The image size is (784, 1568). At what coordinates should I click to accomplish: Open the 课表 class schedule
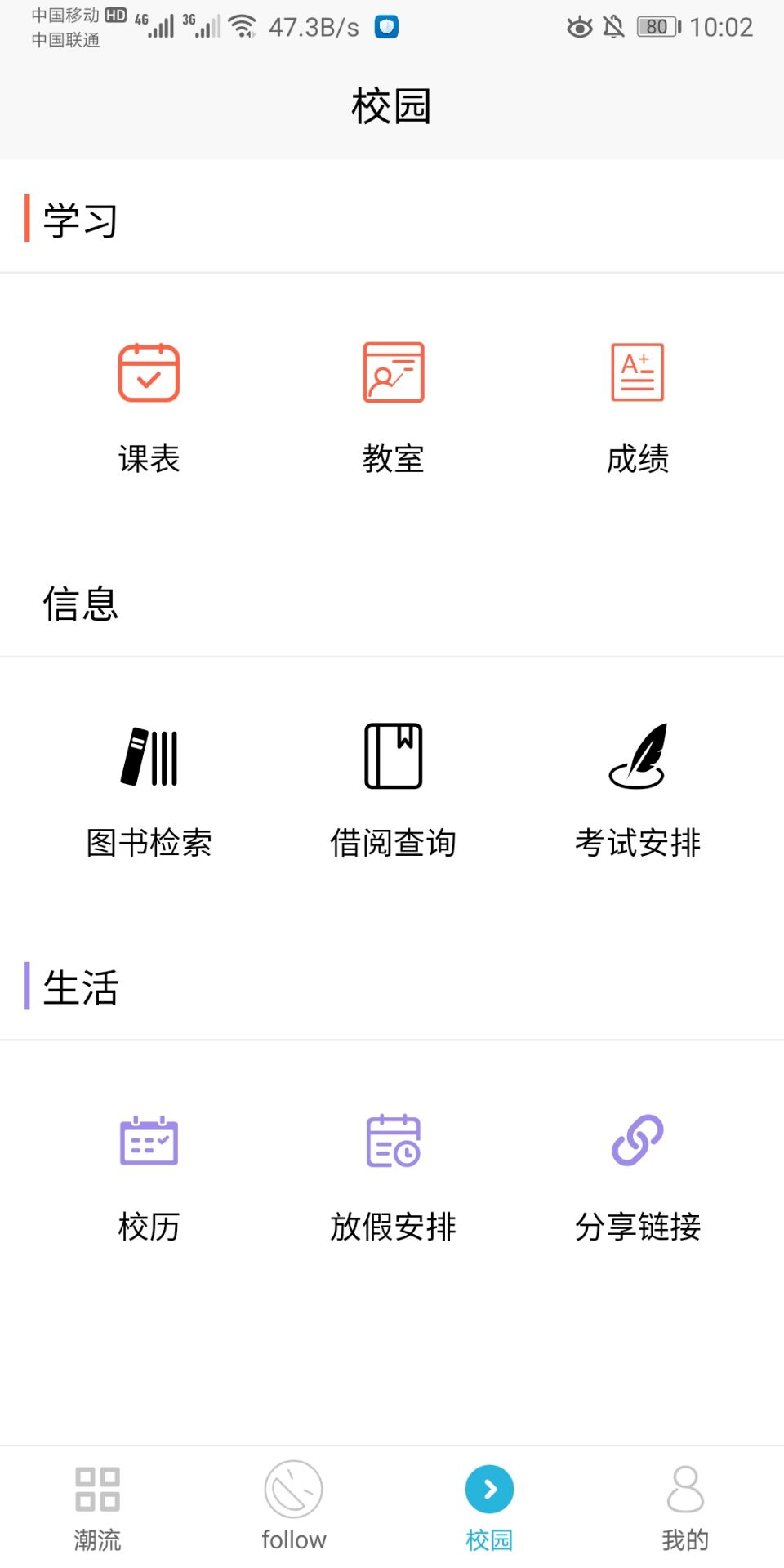pyautogui.click(x=149, y=406)
